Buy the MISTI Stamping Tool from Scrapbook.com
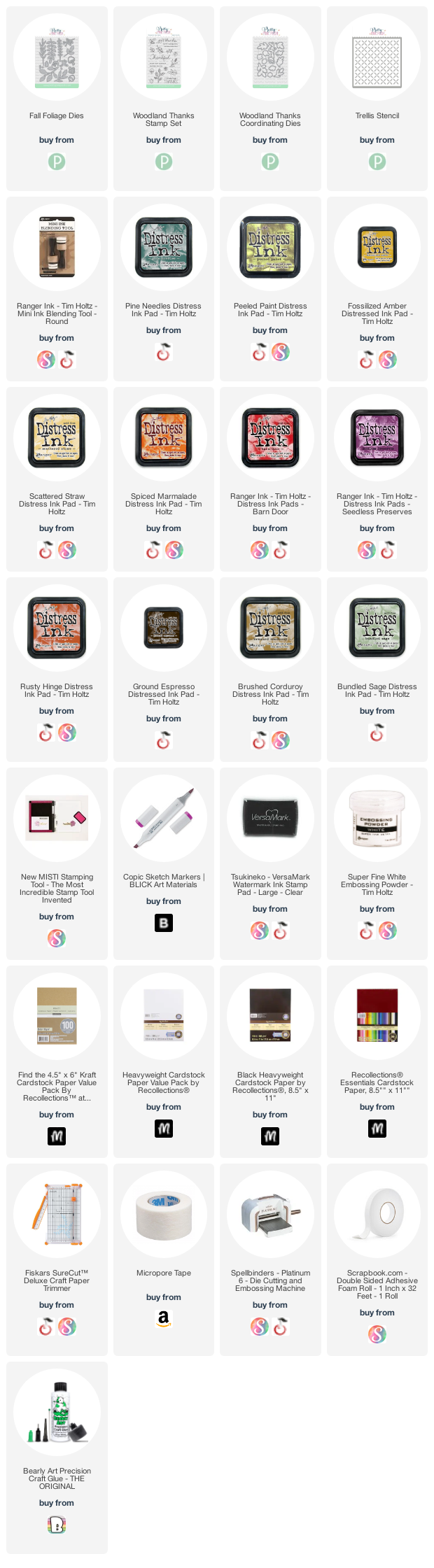The height and width of the screenshot is (1568, 434). [x=57, y=939]
